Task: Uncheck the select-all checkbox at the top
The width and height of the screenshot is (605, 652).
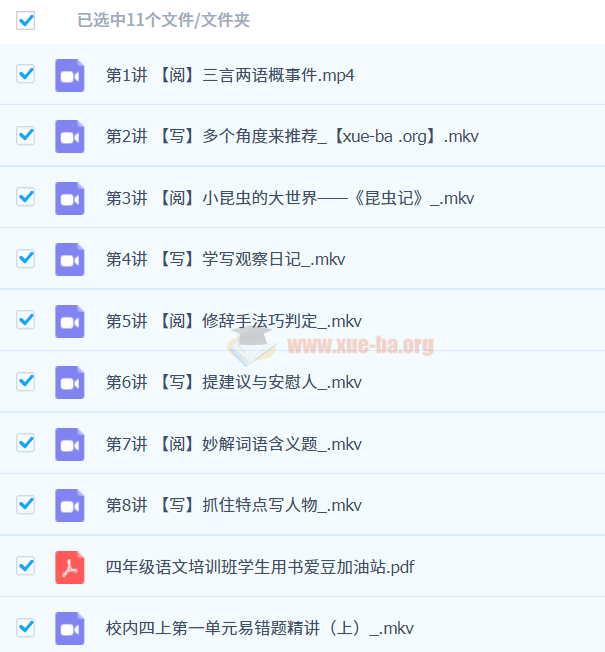Action: [x=26, y=20]
